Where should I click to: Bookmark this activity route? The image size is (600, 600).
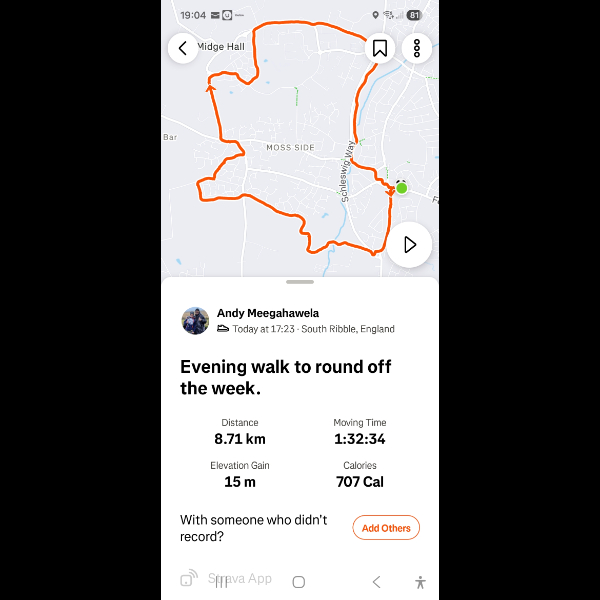click(380, 47)
